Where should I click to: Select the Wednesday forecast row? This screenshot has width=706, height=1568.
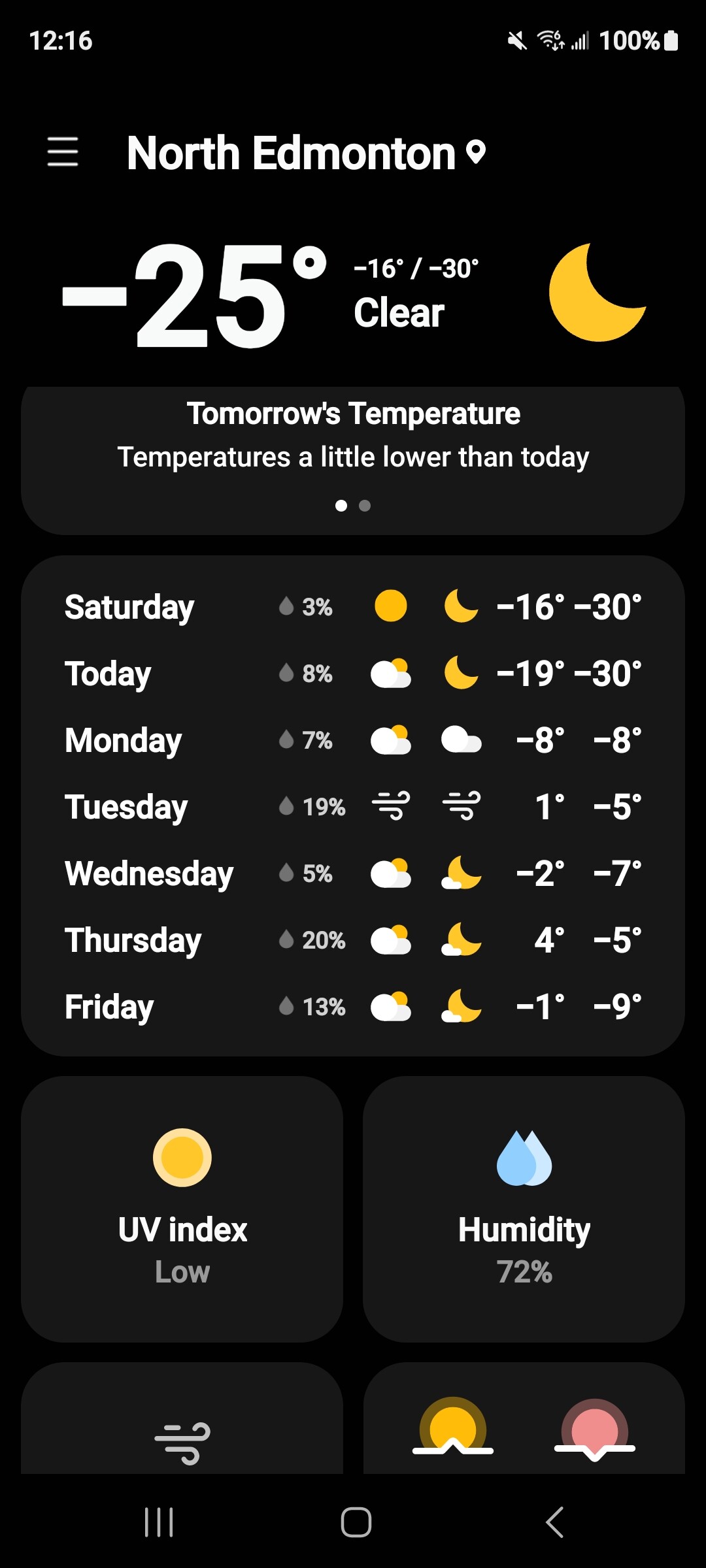pyautogui.click(x=353, y=873)
